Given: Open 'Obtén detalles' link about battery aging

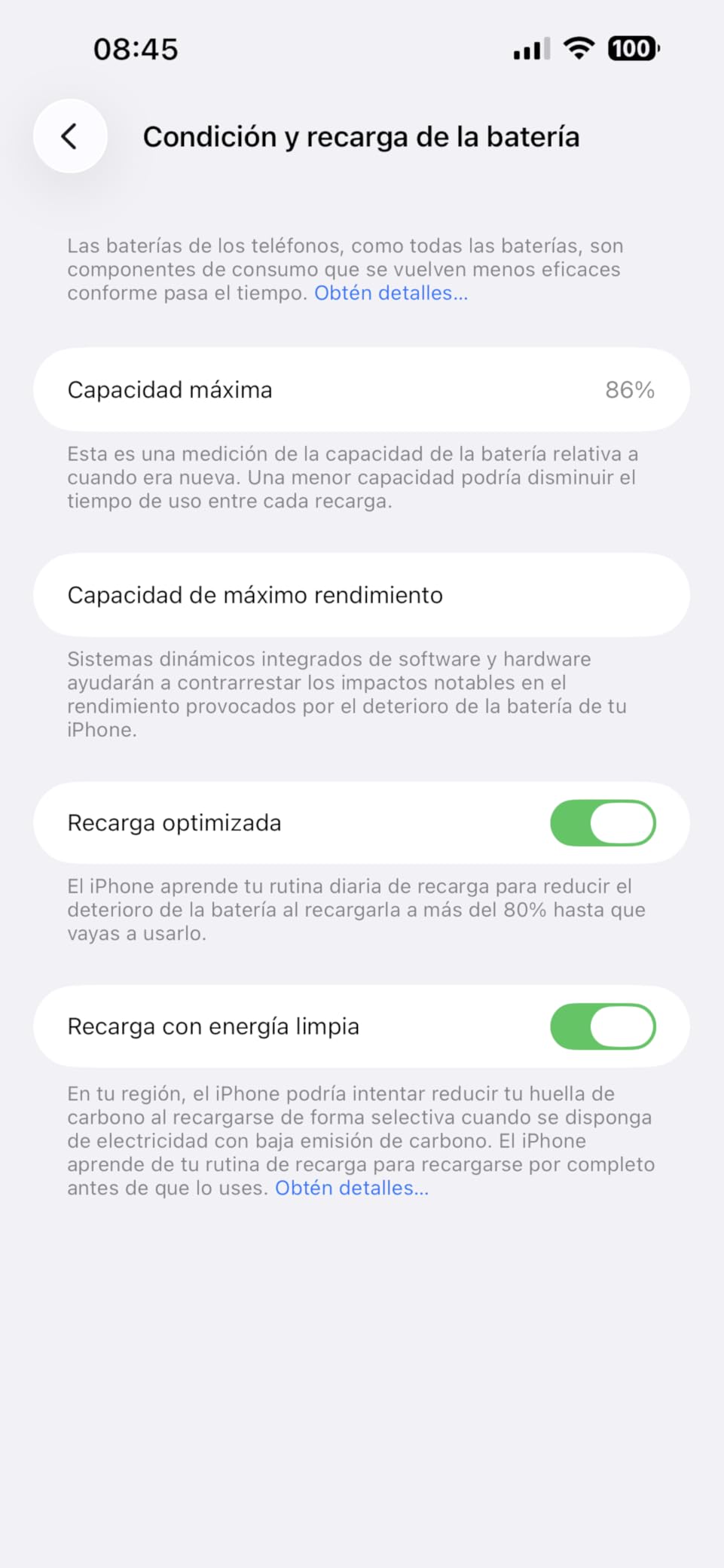Looking at the screenshot, I should point(390,293).
